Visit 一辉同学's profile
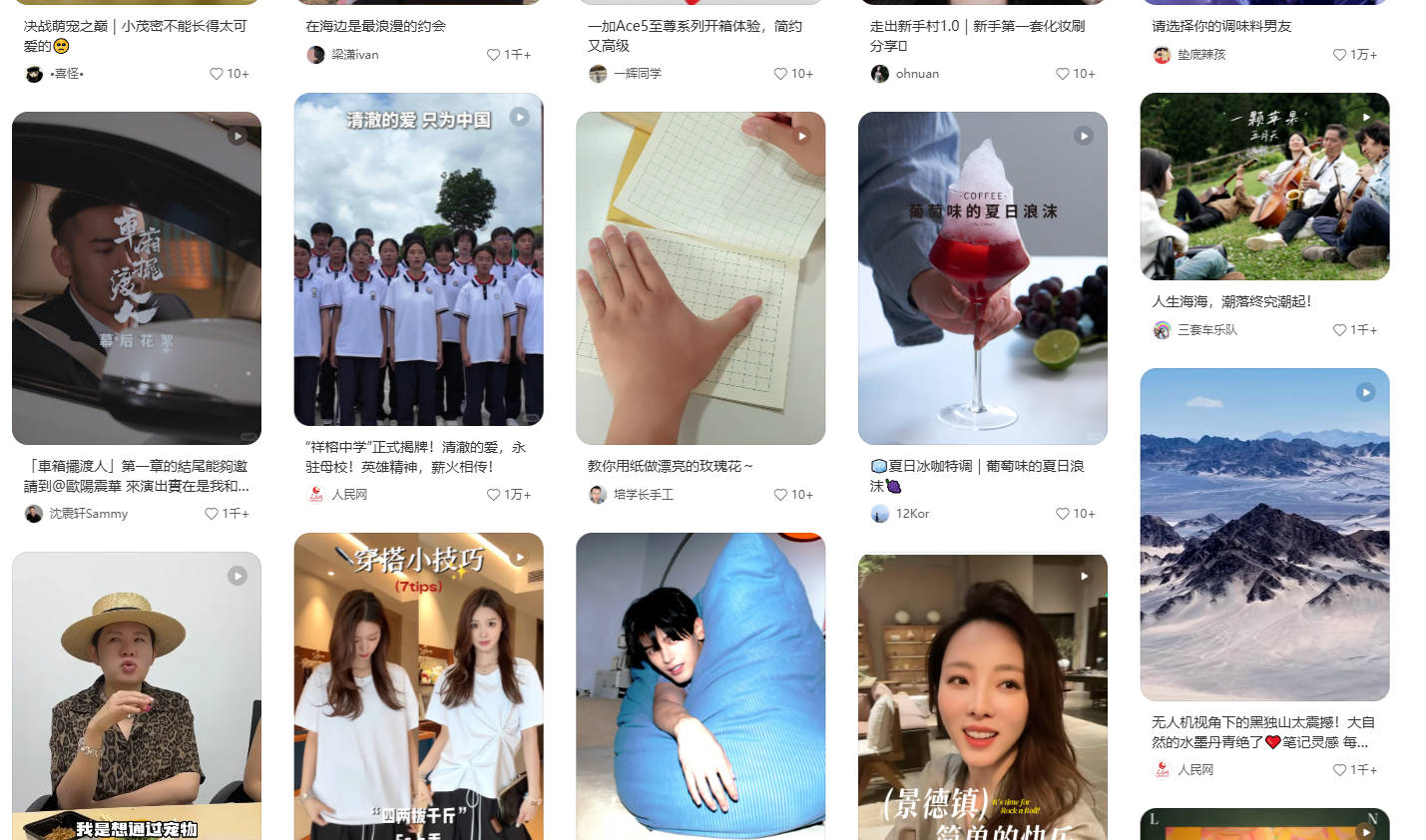The height and width of the screenshot is (840, 1426). 637,74
